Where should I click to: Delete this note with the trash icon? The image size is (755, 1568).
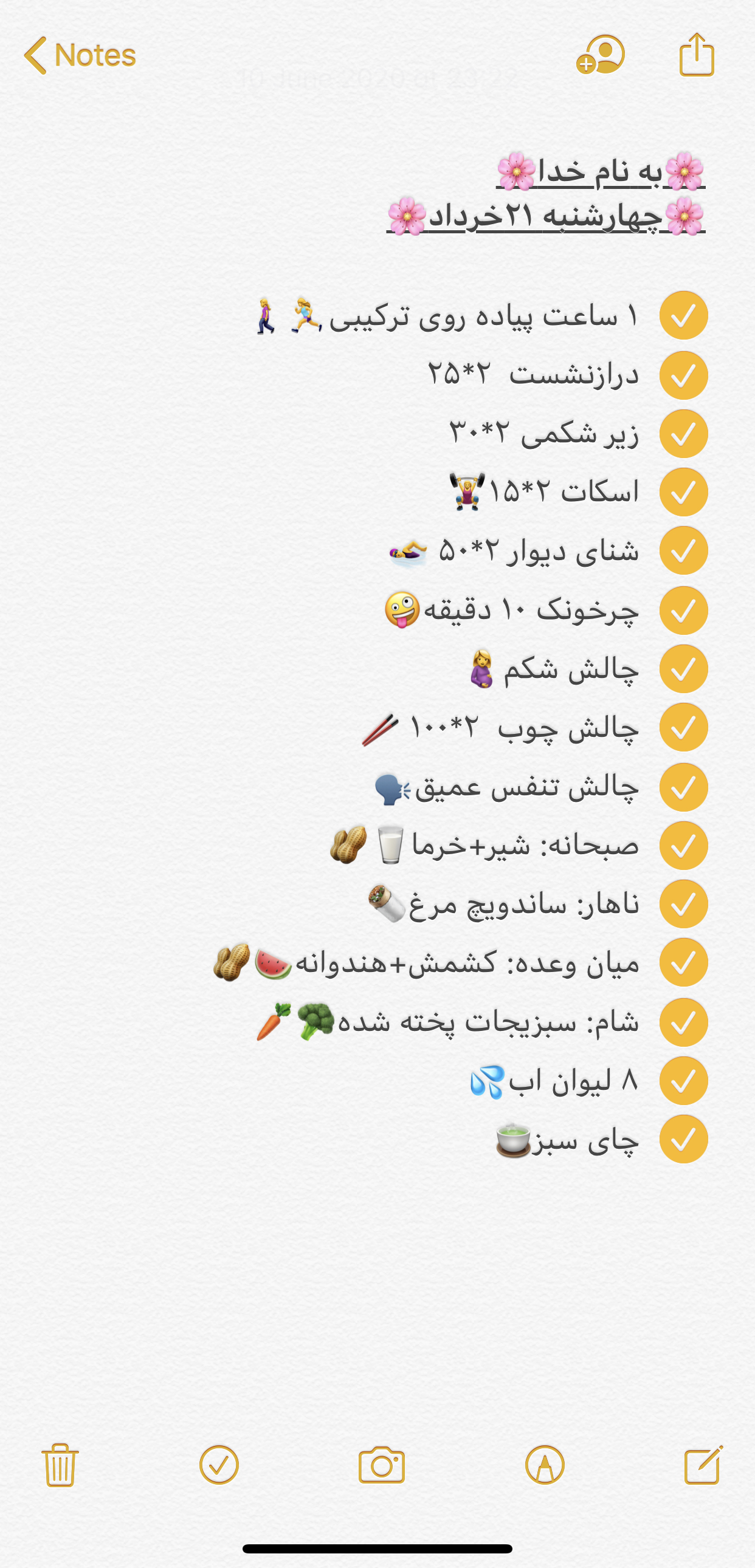point(60,1465)
